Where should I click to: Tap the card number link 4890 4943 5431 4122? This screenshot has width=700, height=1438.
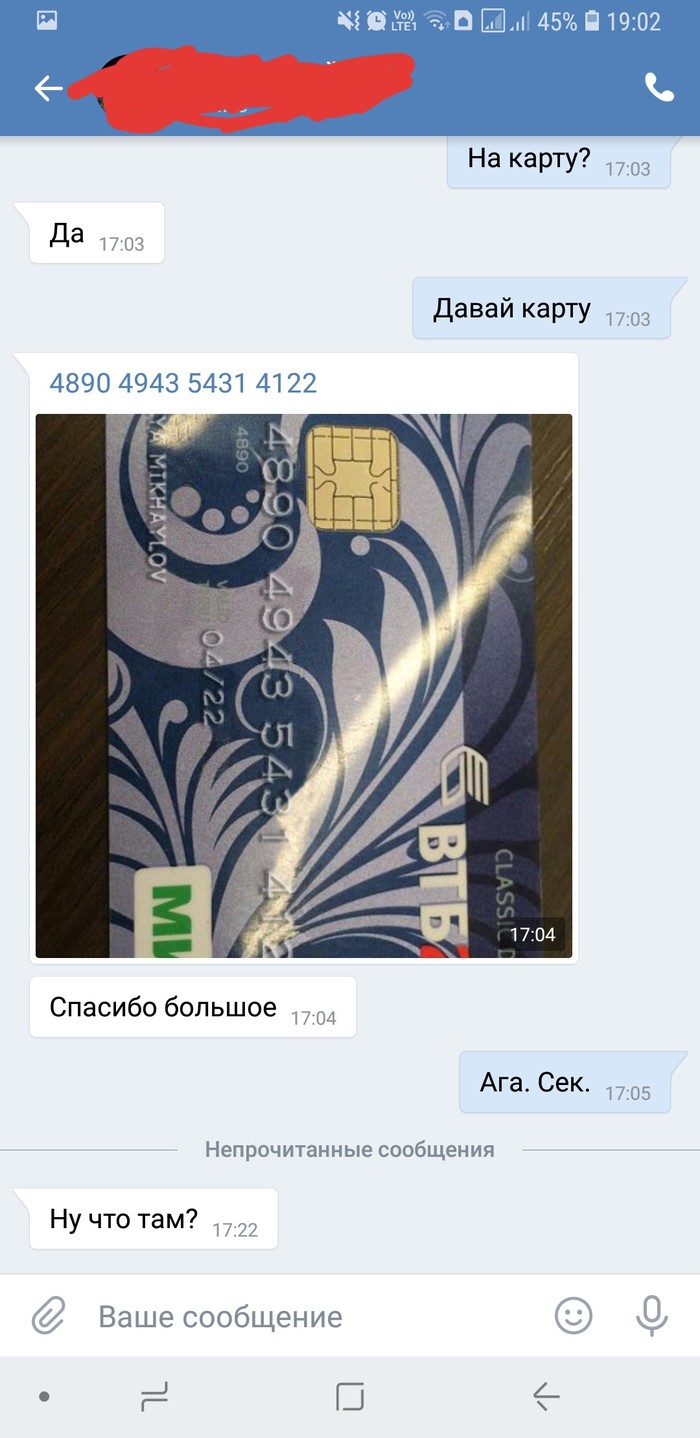(x=183, y=383)
